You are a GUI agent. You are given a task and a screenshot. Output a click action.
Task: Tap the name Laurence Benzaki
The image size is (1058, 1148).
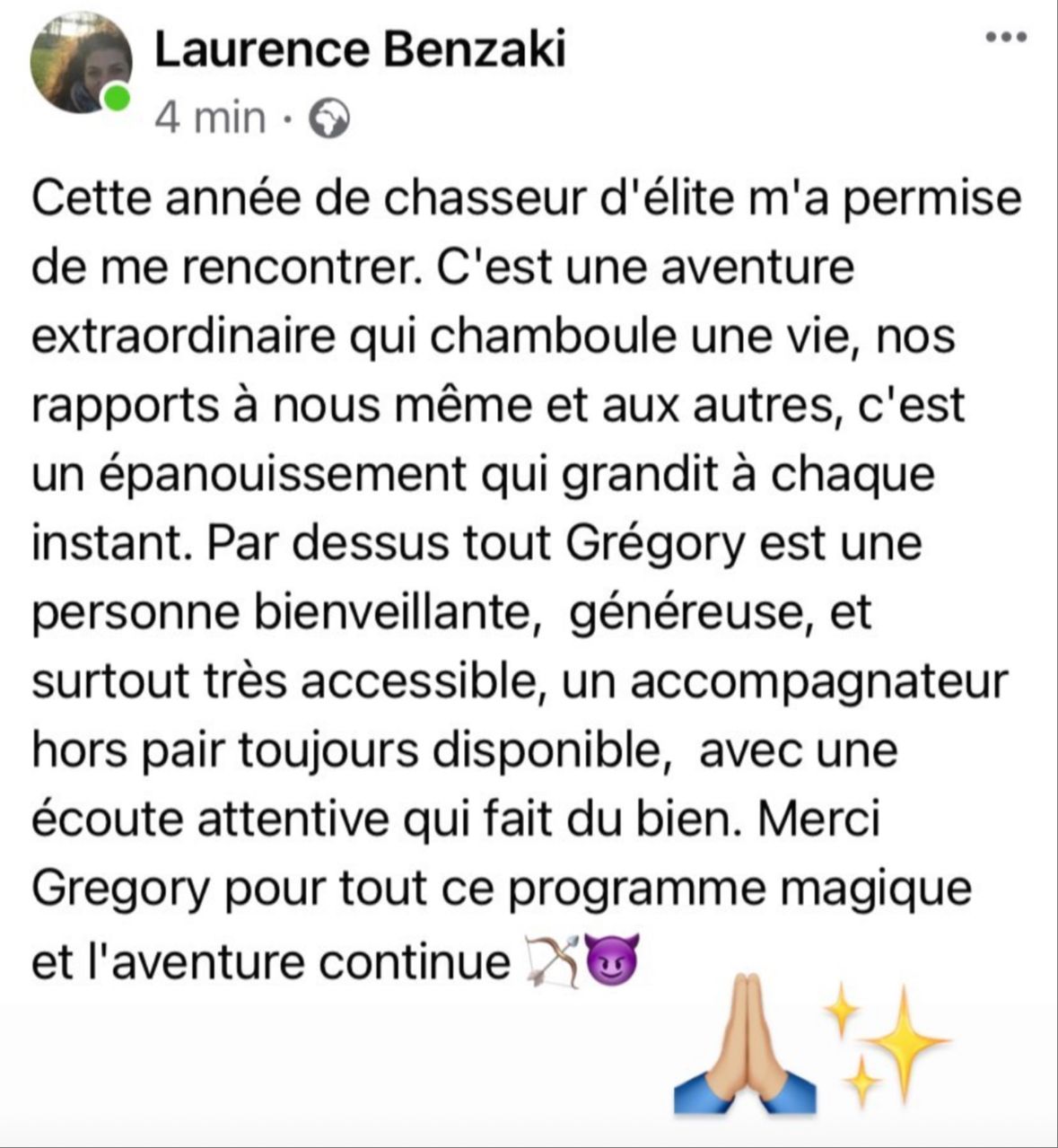click(360, 49)
